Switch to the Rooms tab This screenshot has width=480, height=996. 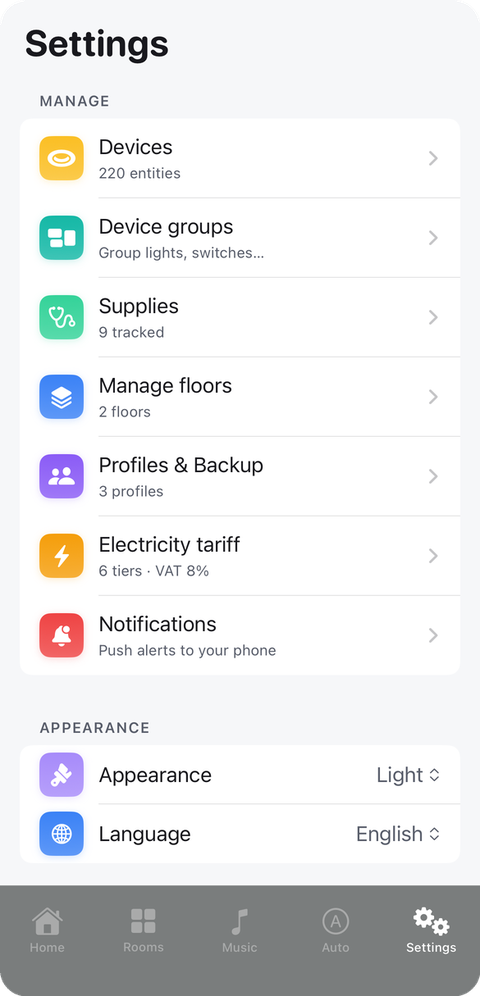143,931
